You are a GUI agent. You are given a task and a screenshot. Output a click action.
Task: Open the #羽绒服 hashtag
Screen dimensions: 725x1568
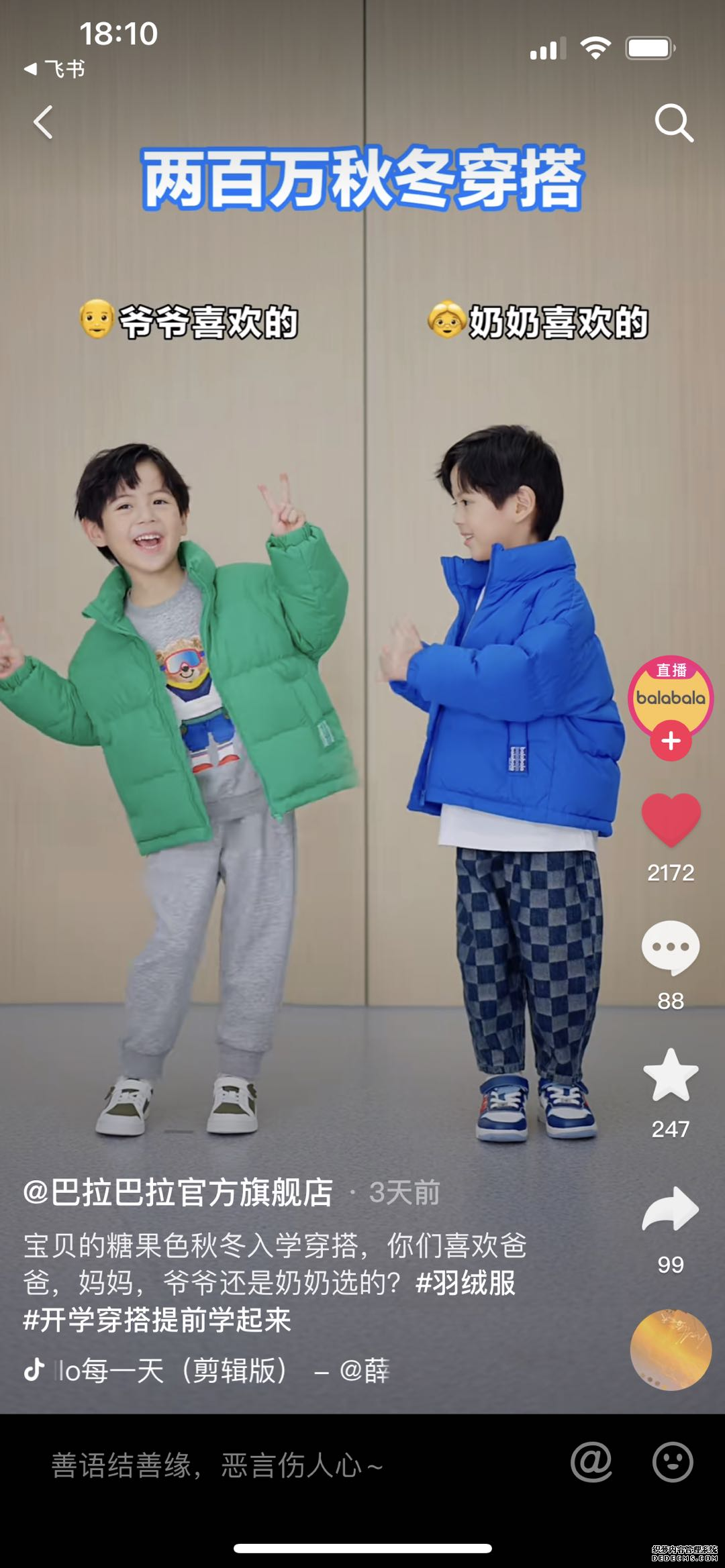click(x=465, y=1283)
